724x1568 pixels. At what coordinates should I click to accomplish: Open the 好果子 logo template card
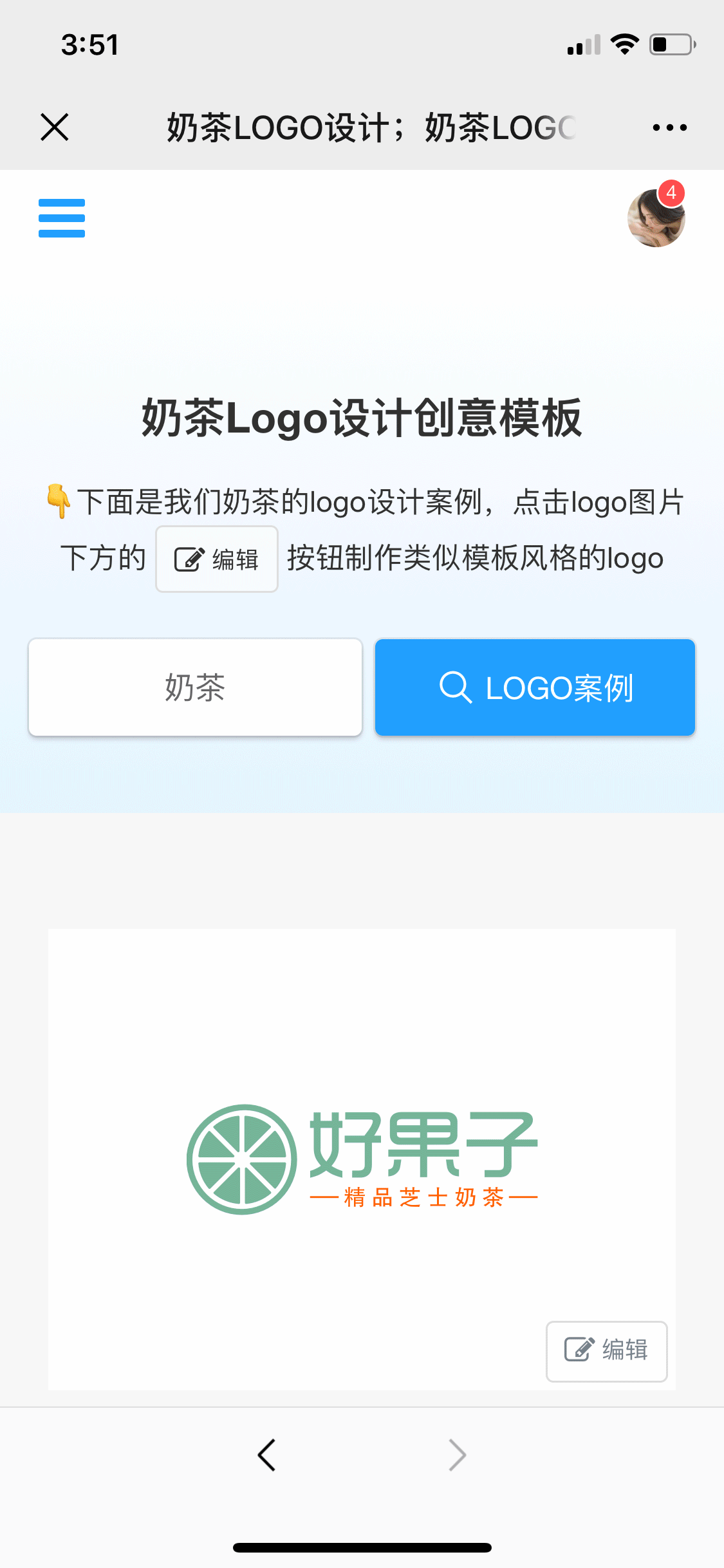click(x=362, y=1159)
